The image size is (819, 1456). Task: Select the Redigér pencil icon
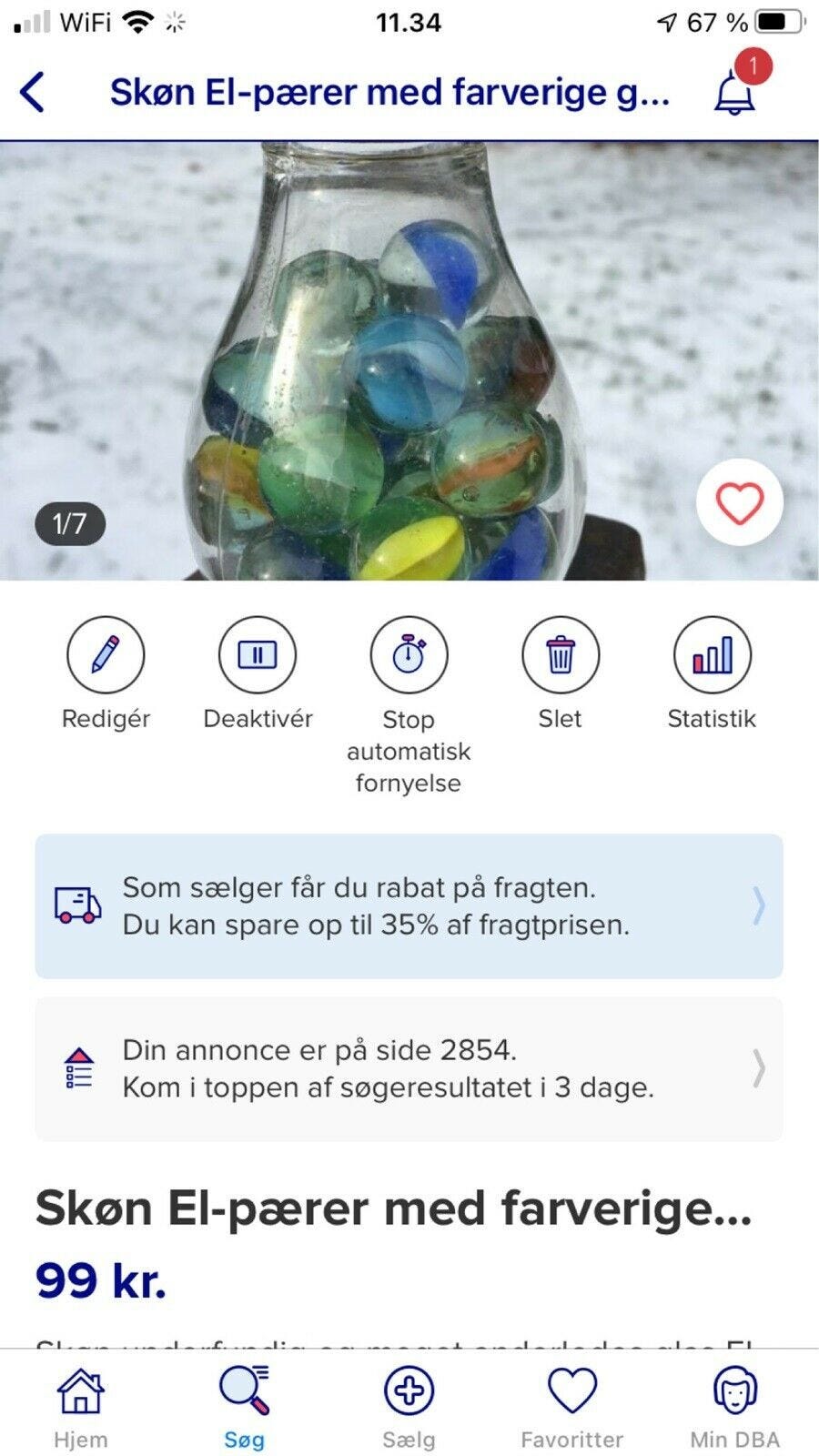pyautogui.click(x=105, y=655)
